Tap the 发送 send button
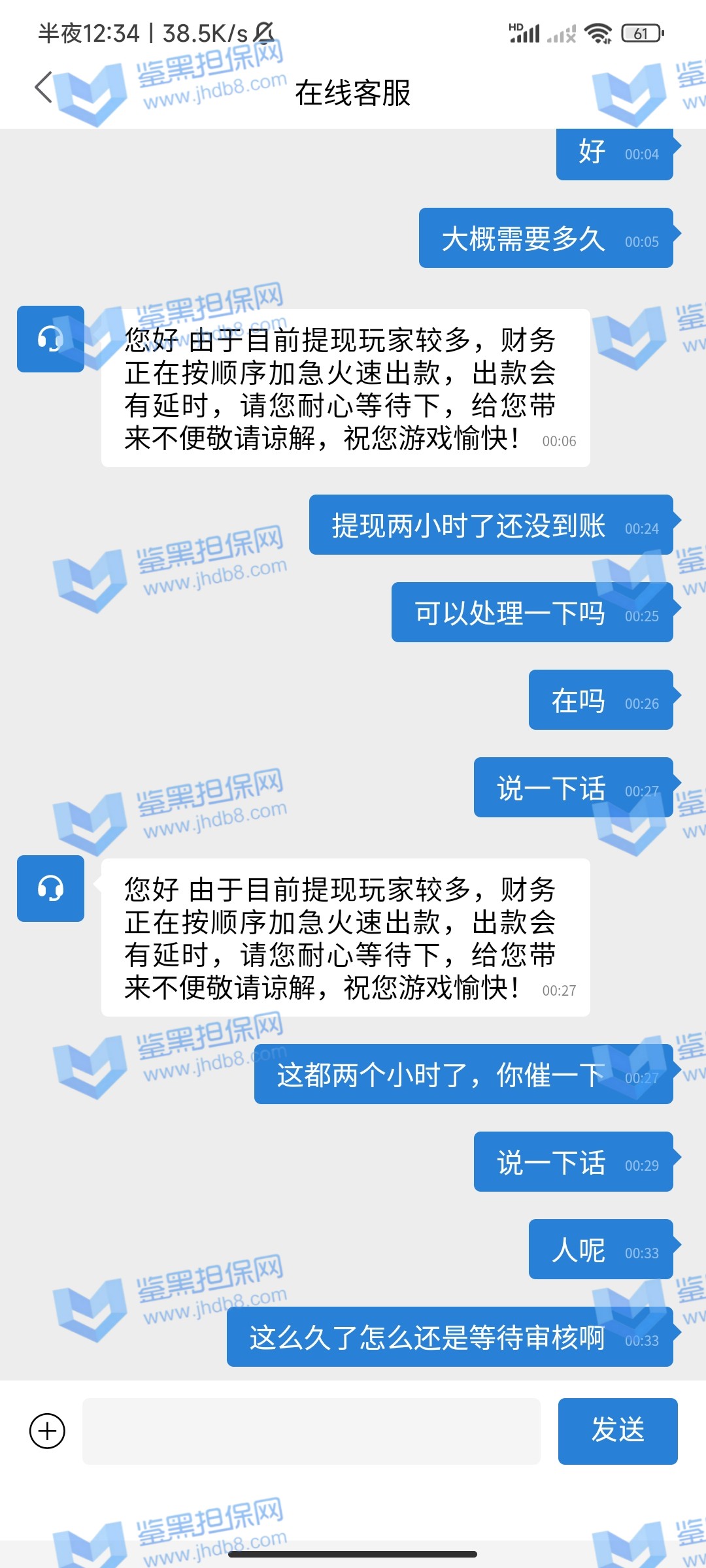The width and height of the screenshot is (706, 1568). point(617,1431)
